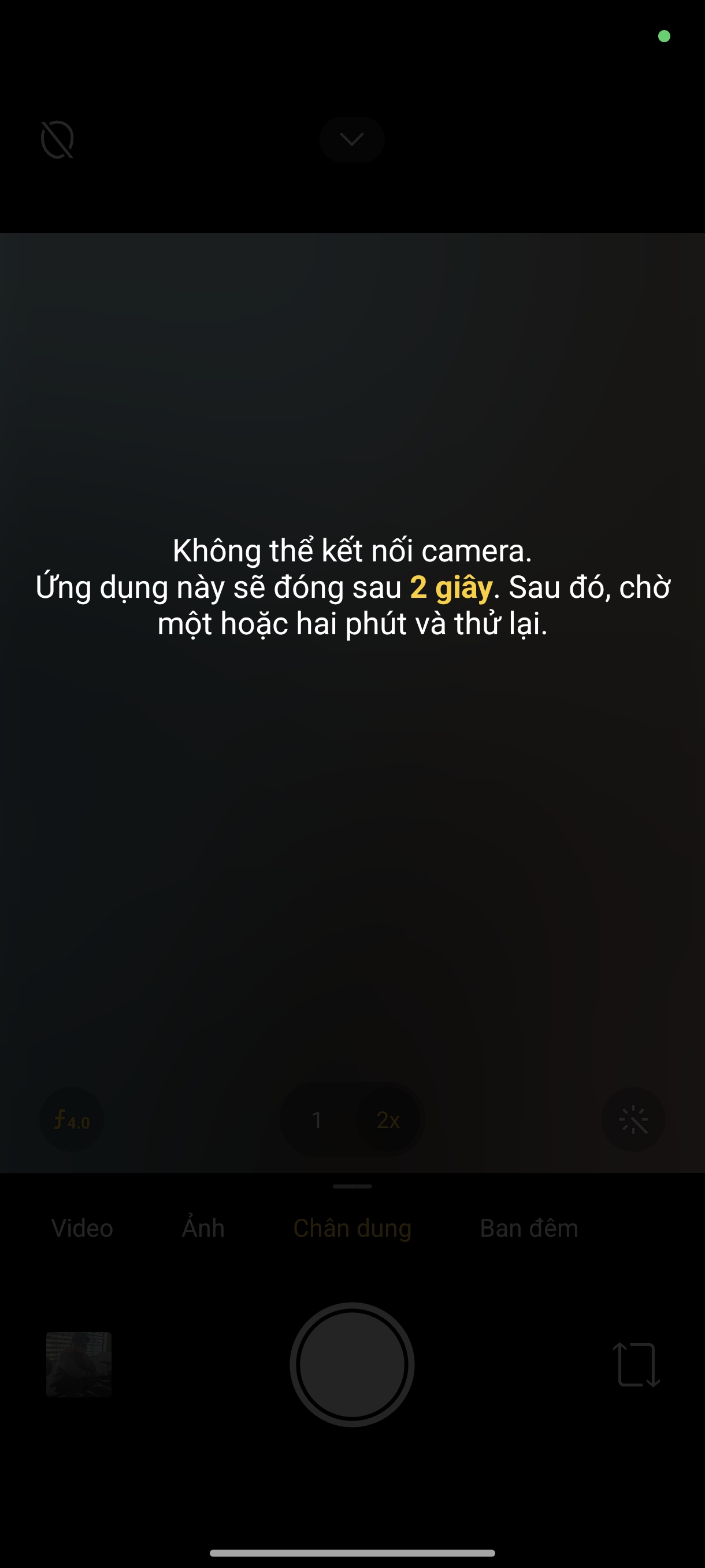Open the beauty effects wand
This screenshot has height=1568, width=705.
coord(633,1119)
